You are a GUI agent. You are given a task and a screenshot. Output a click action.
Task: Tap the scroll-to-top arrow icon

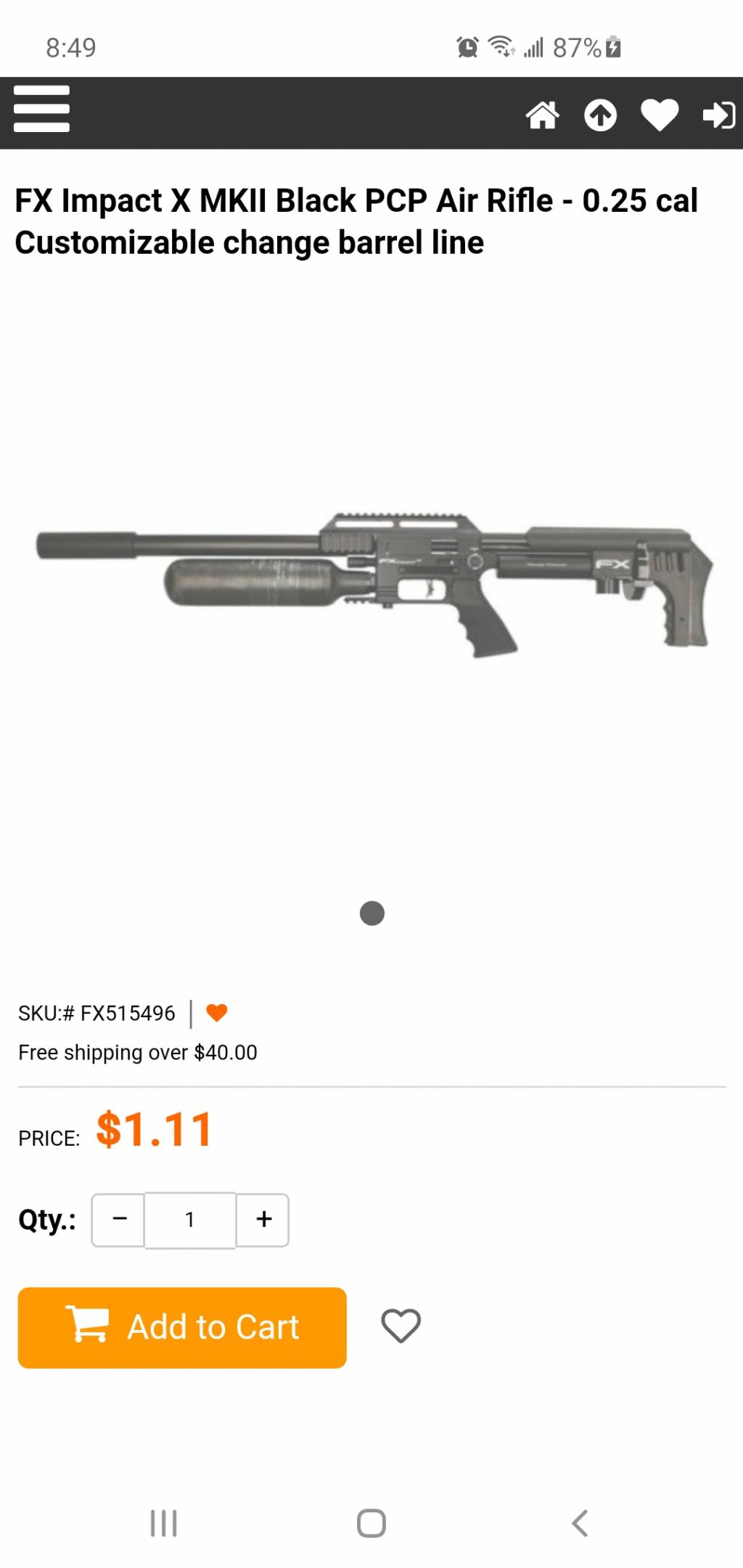[x=601, y=115]
